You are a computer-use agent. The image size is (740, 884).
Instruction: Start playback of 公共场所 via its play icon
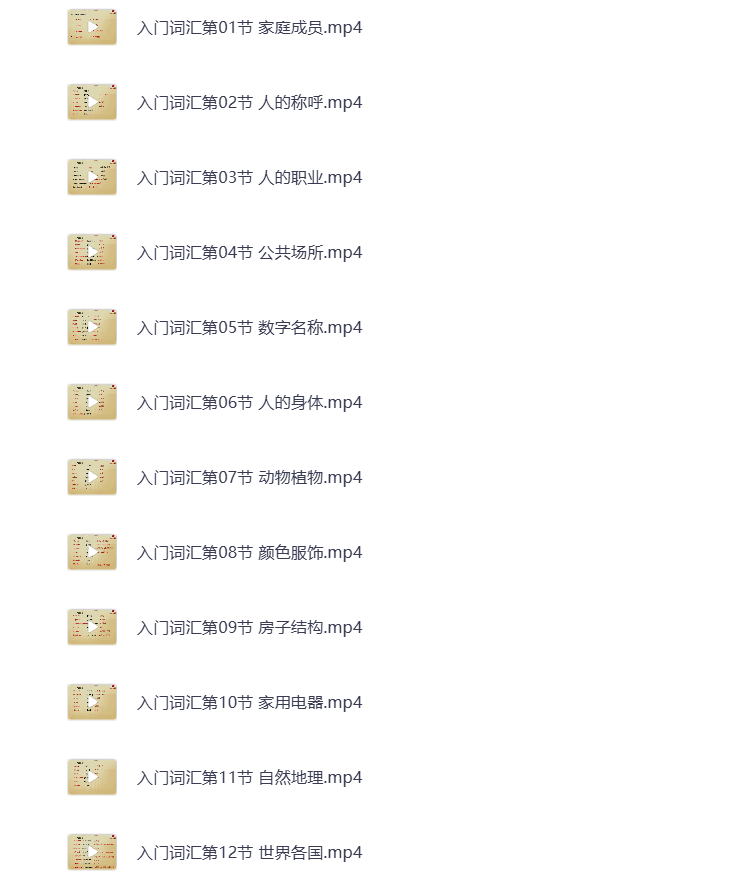click(93, 252)
